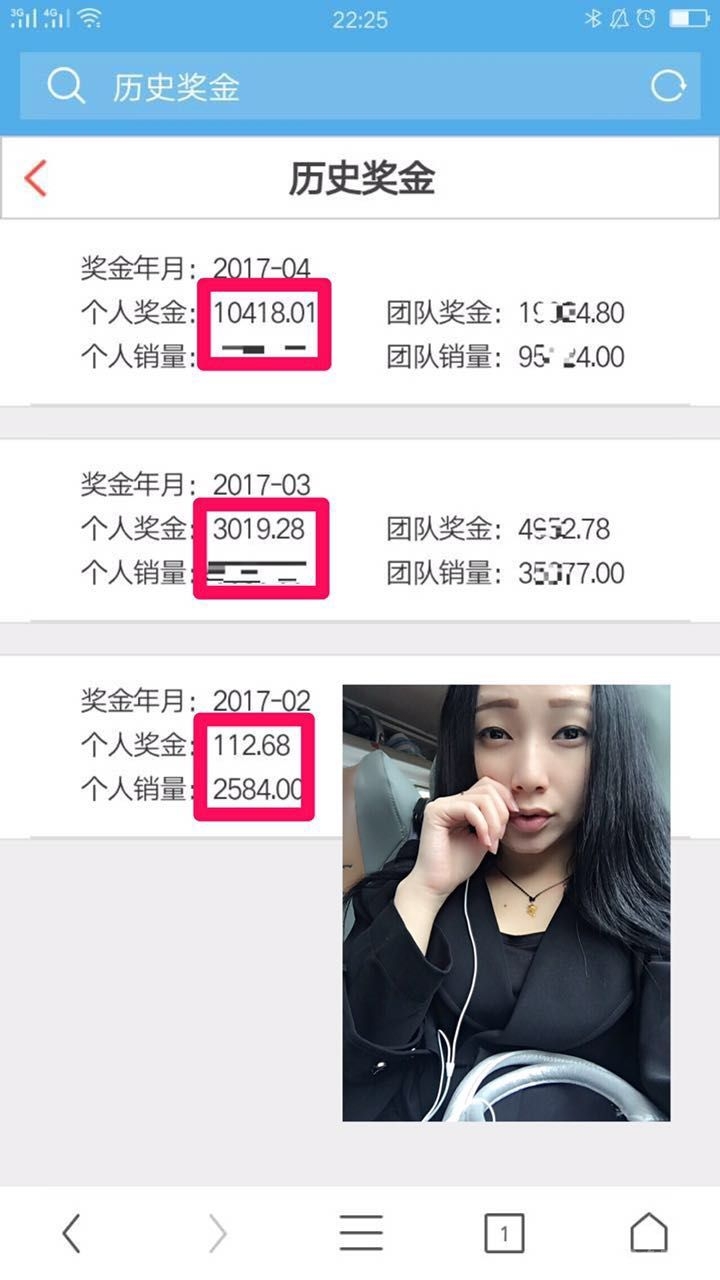Open the tab switcher showing 1 tab
The image size is (720, 1280).
click(x=504, y=1234)
